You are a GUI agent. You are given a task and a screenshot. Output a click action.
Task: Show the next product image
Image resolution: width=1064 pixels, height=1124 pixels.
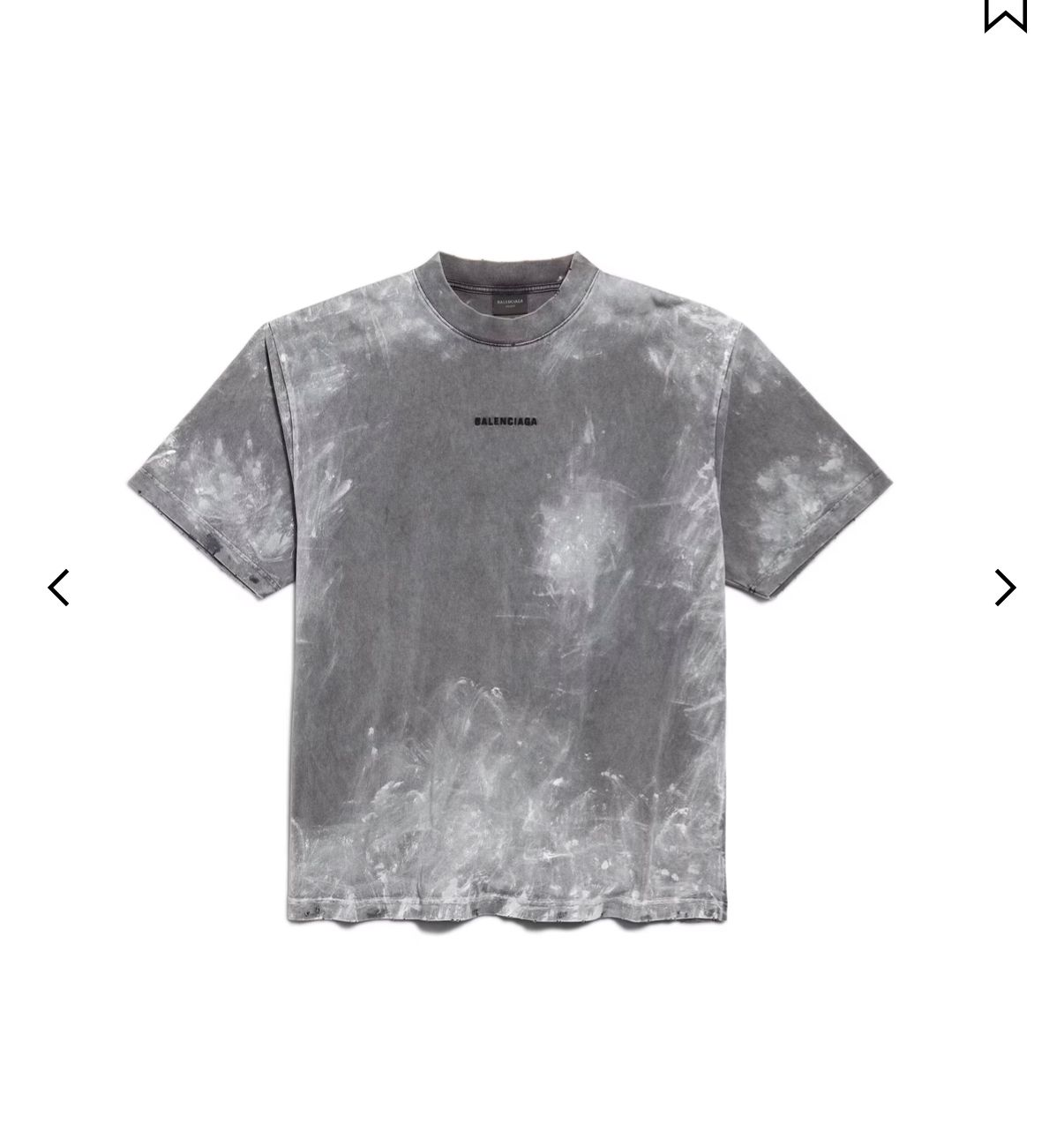click(x=1005, y=588)
